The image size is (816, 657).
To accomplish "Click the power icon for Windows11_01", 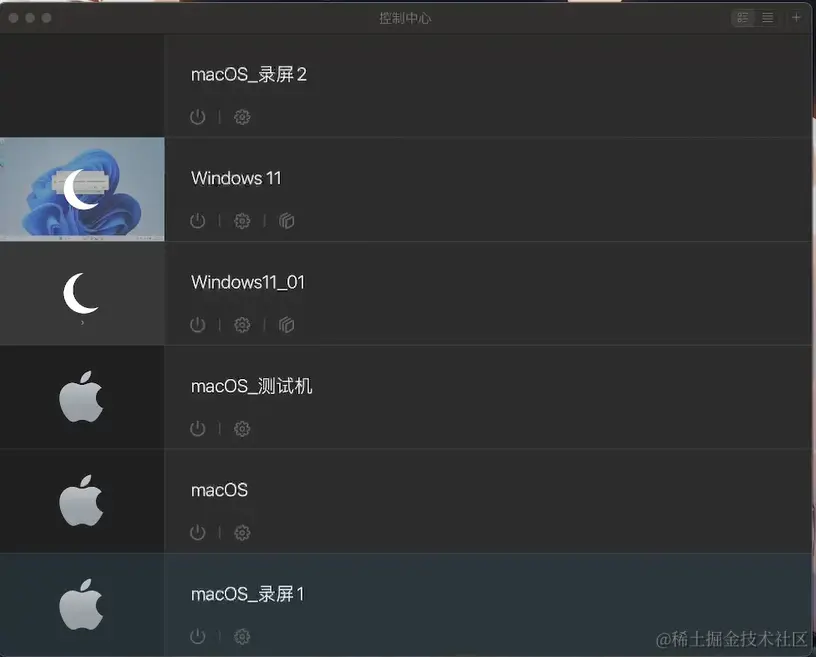I will pyautogui.click(x=198, y=325).
